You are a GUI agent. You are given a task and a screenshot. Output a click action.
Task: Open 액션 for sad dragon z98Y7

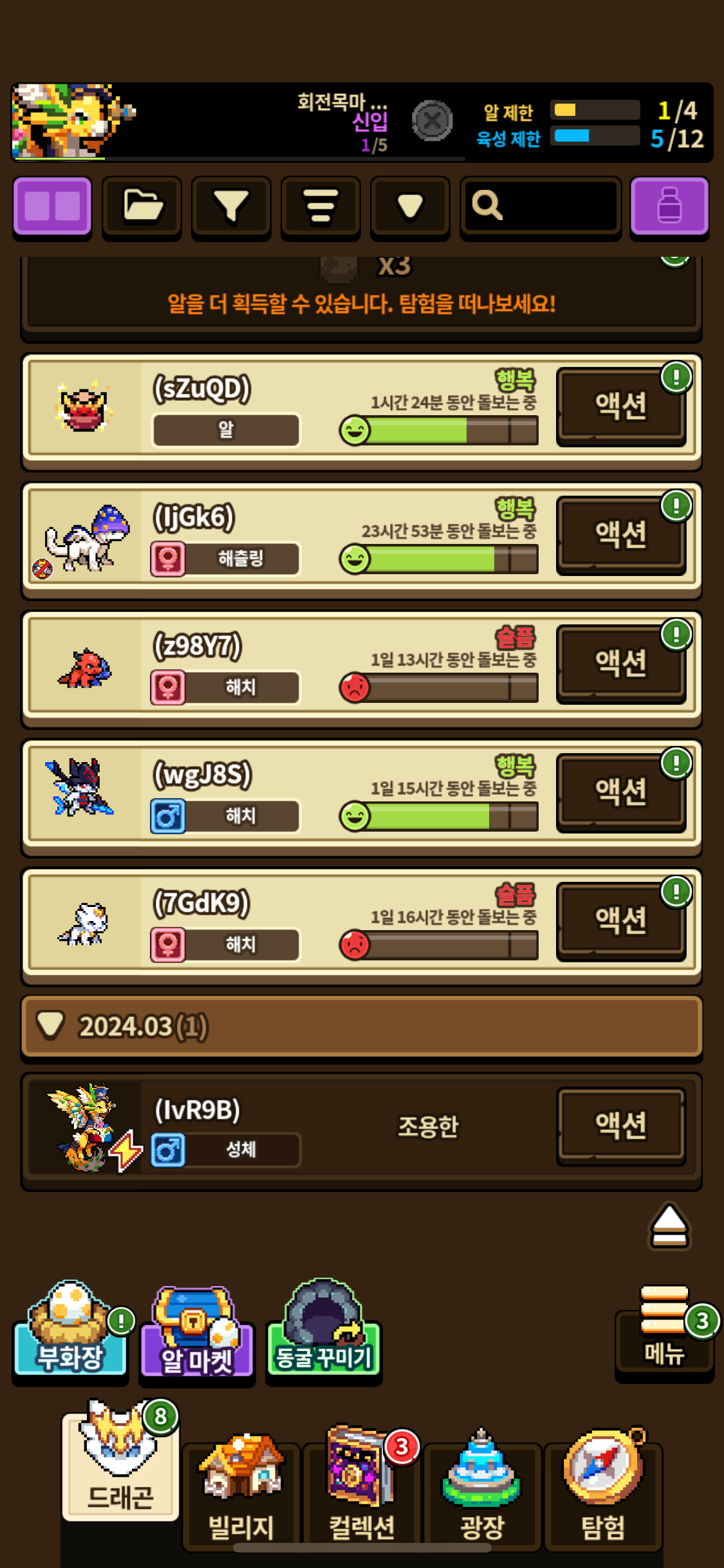620,662
